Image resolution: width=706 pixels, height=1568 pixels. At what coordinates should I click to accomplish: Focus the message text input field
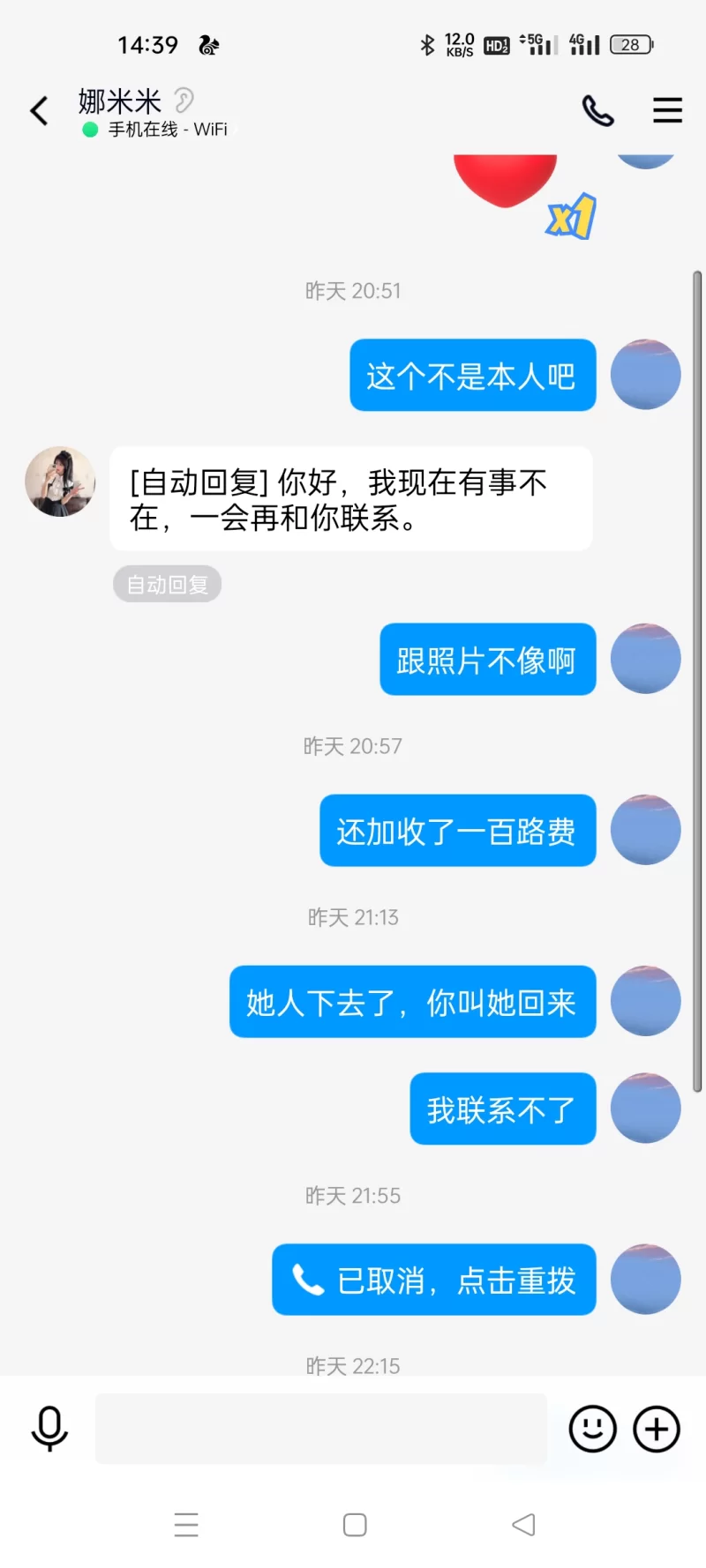[321, 1429]
